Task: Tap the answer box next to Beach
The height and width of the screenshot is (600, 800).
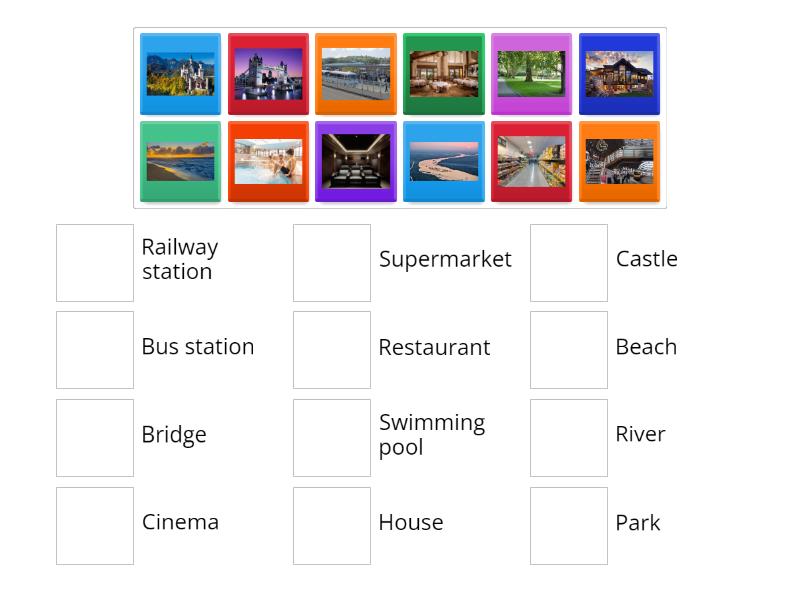Action: point(569,350)
